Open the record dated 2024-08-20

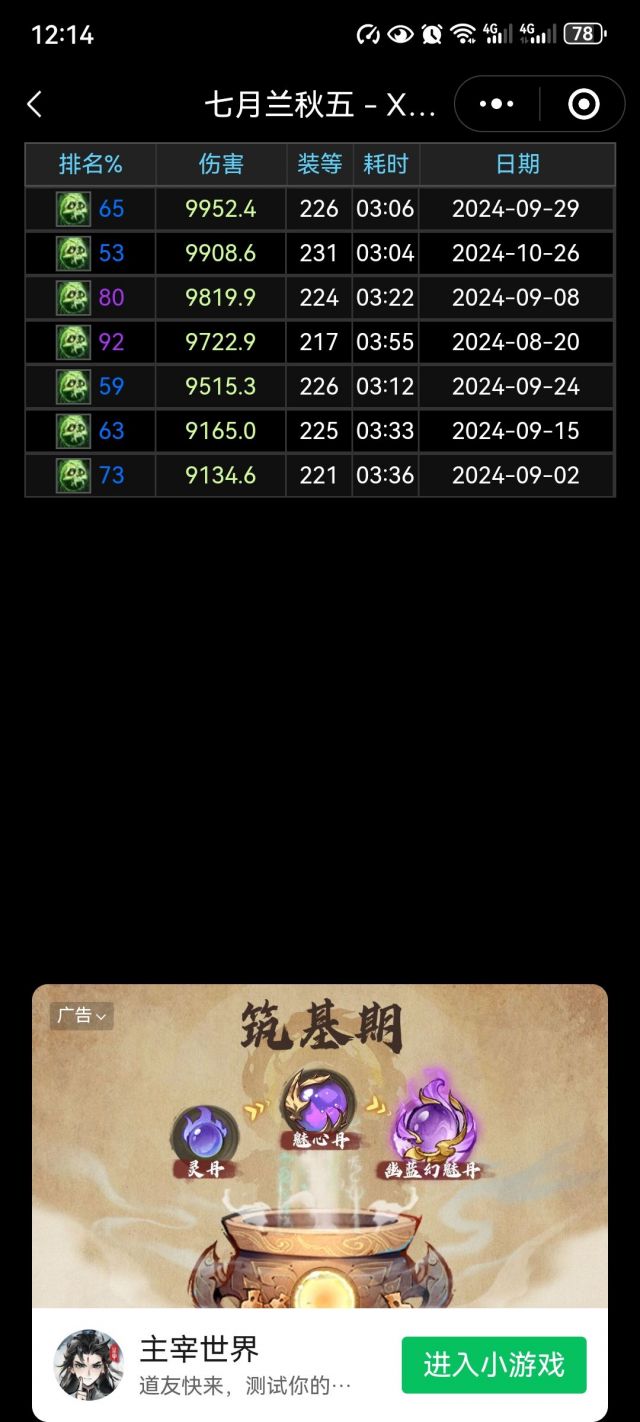(515, 342)
